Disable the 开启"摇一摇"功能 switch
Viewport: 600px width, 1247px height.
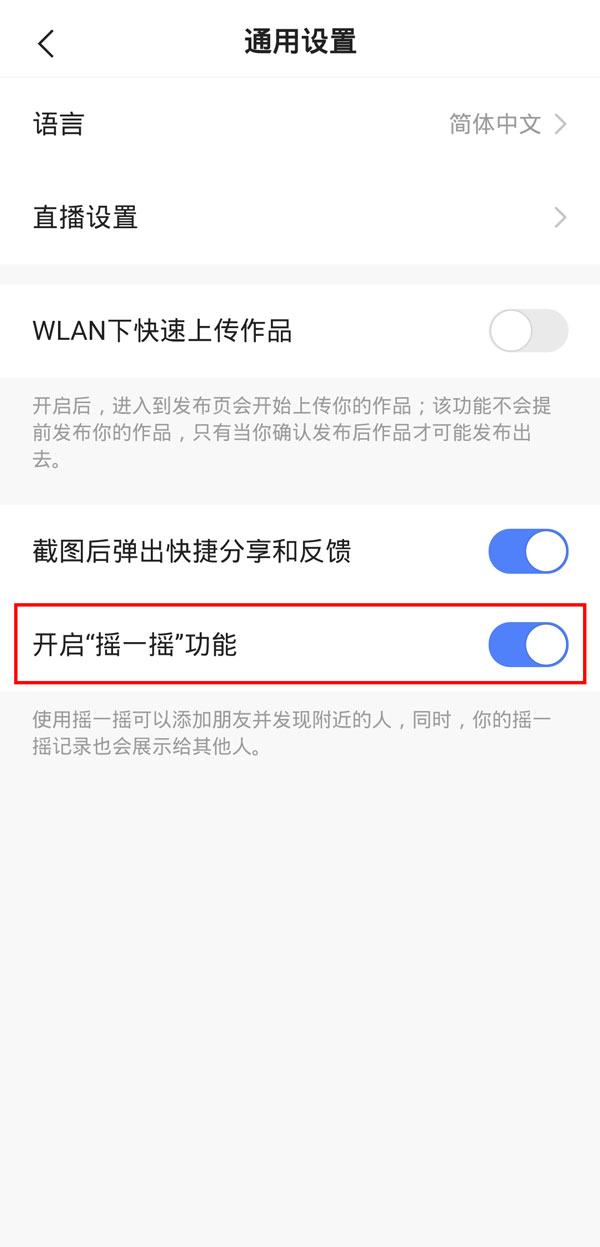click(528, 645)
